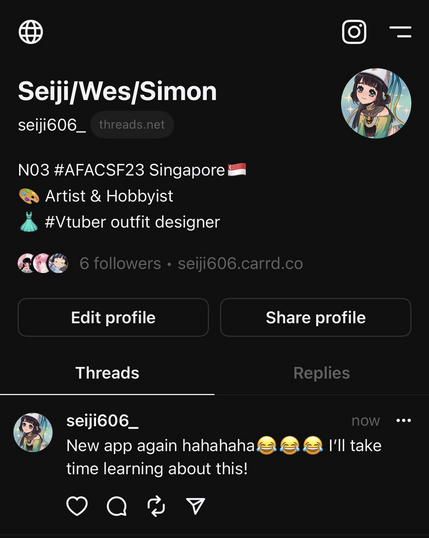Open the 6 followers list
Image resolution: width=429 pixels, height=538 pixels.
point(120,264)
